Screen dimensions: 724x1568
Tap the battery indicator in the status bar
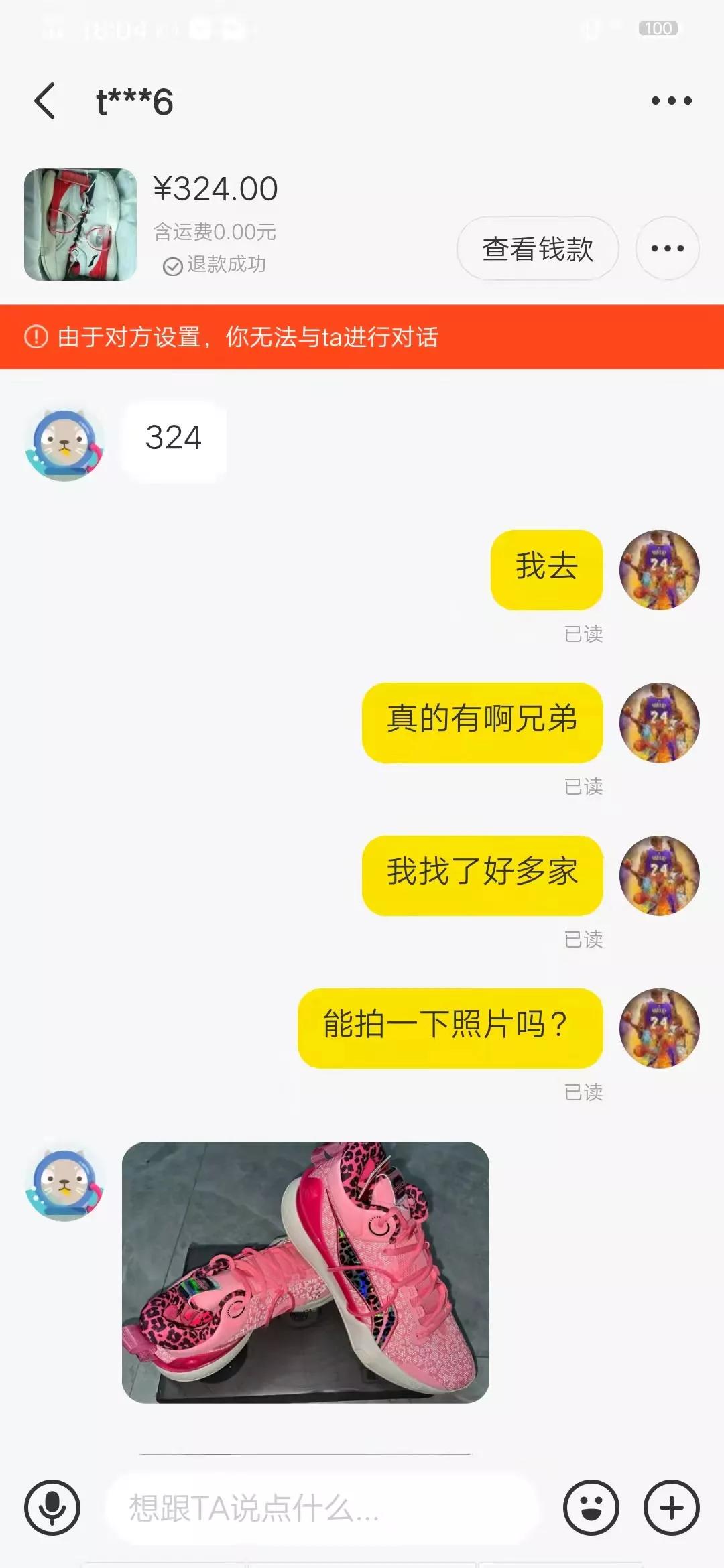click(x=659, y=29)
